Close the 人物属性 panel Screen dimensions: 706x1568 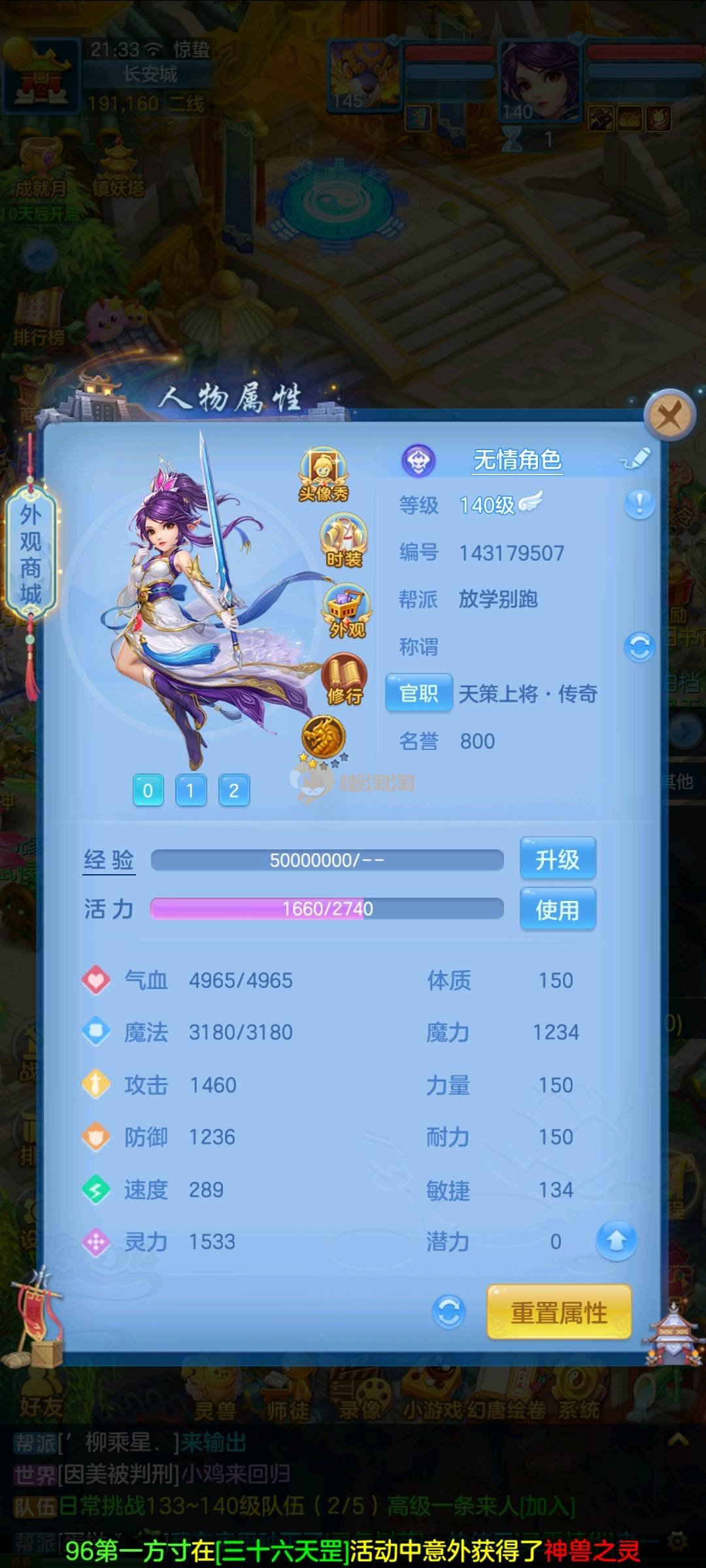(x=669, y=415)
